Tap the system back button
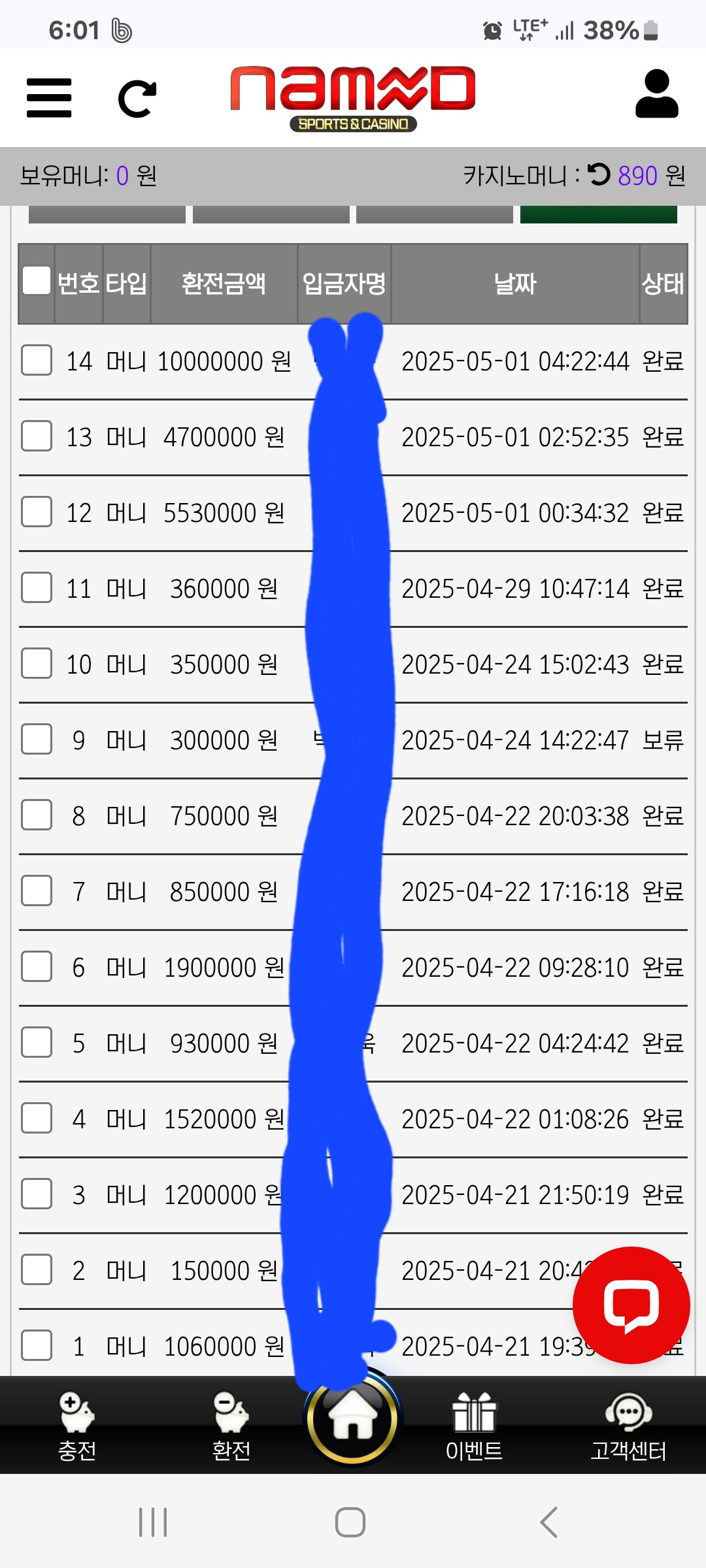The width and height of the screenshot is (706, 1568). pos(549,1522)
